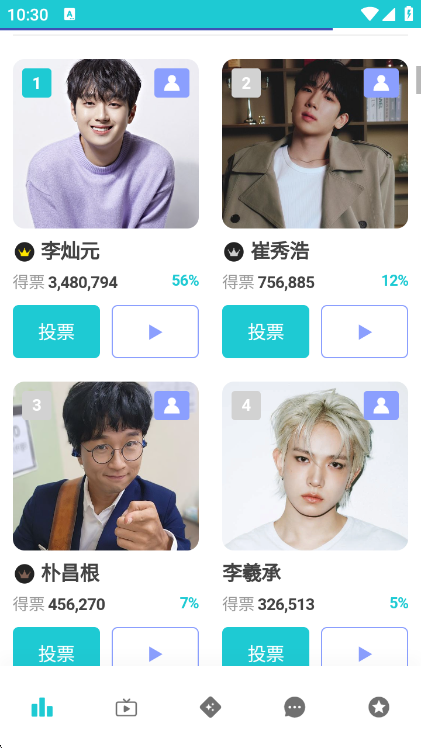
Task: Play the video for 崔秀浩
Action: [x=365, y=332]
